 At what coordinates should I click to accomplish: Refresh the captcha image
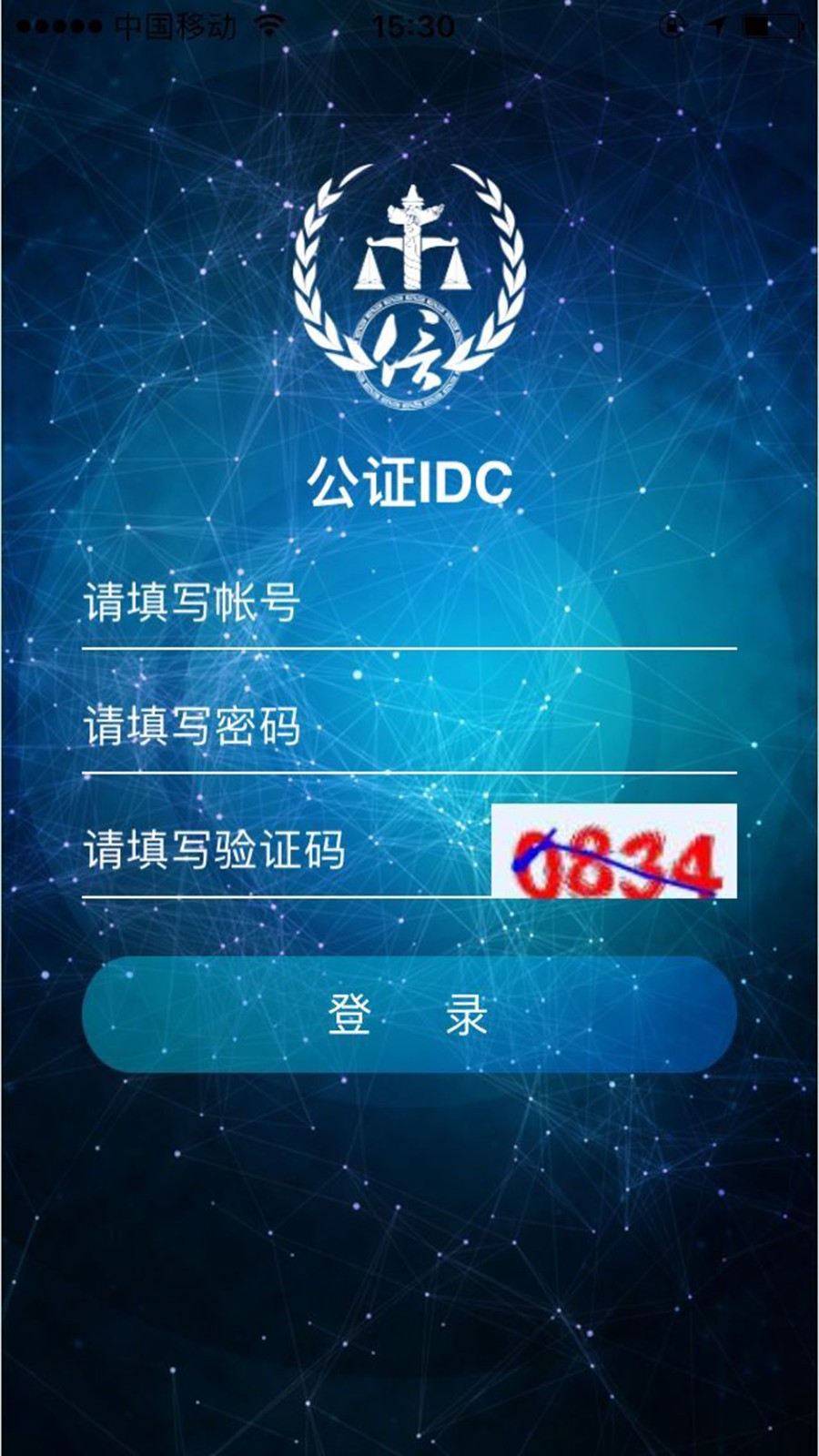click(x=614, y=851)
